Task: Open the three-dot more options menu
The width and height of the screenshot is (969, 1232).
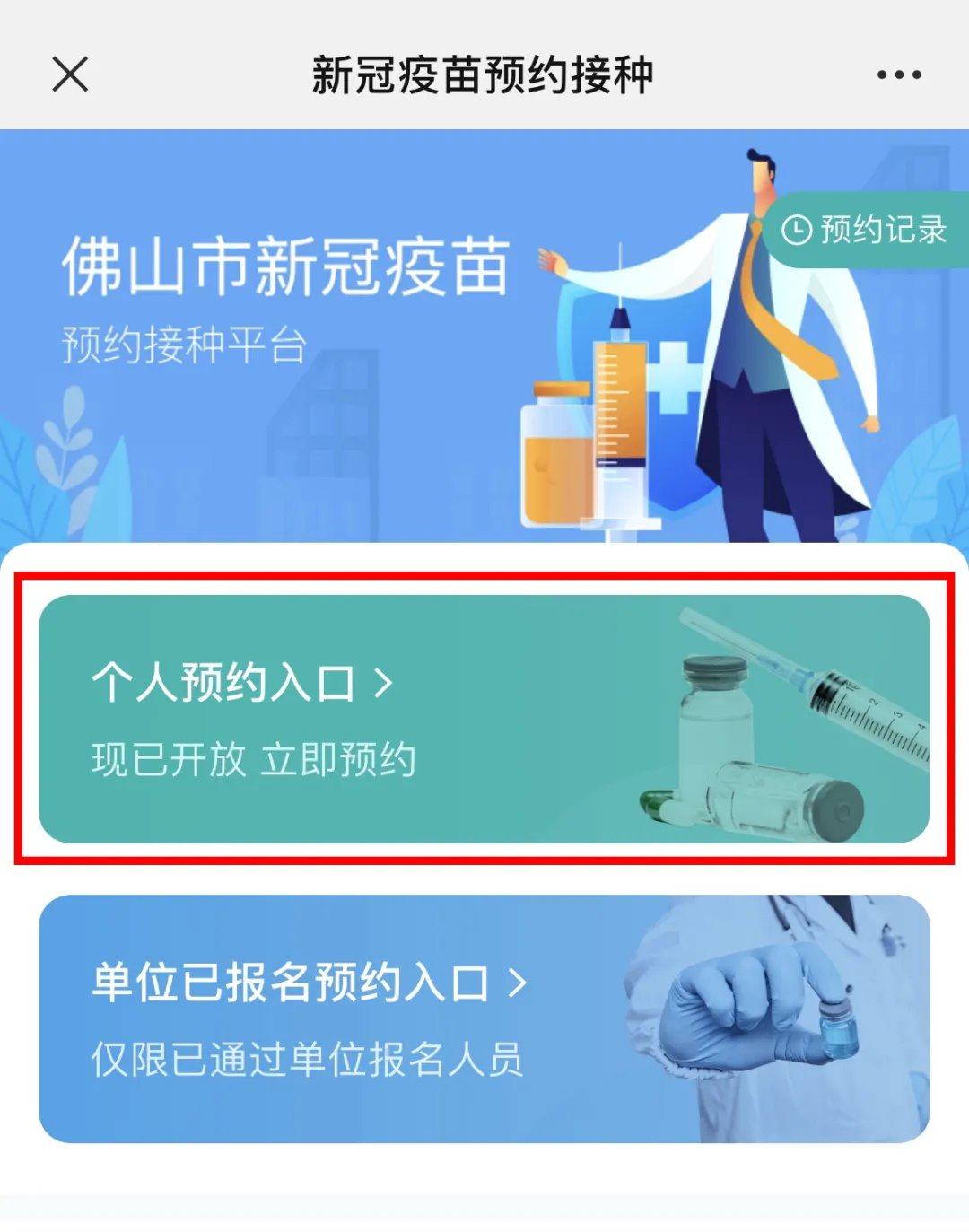Action: point(899,75)
